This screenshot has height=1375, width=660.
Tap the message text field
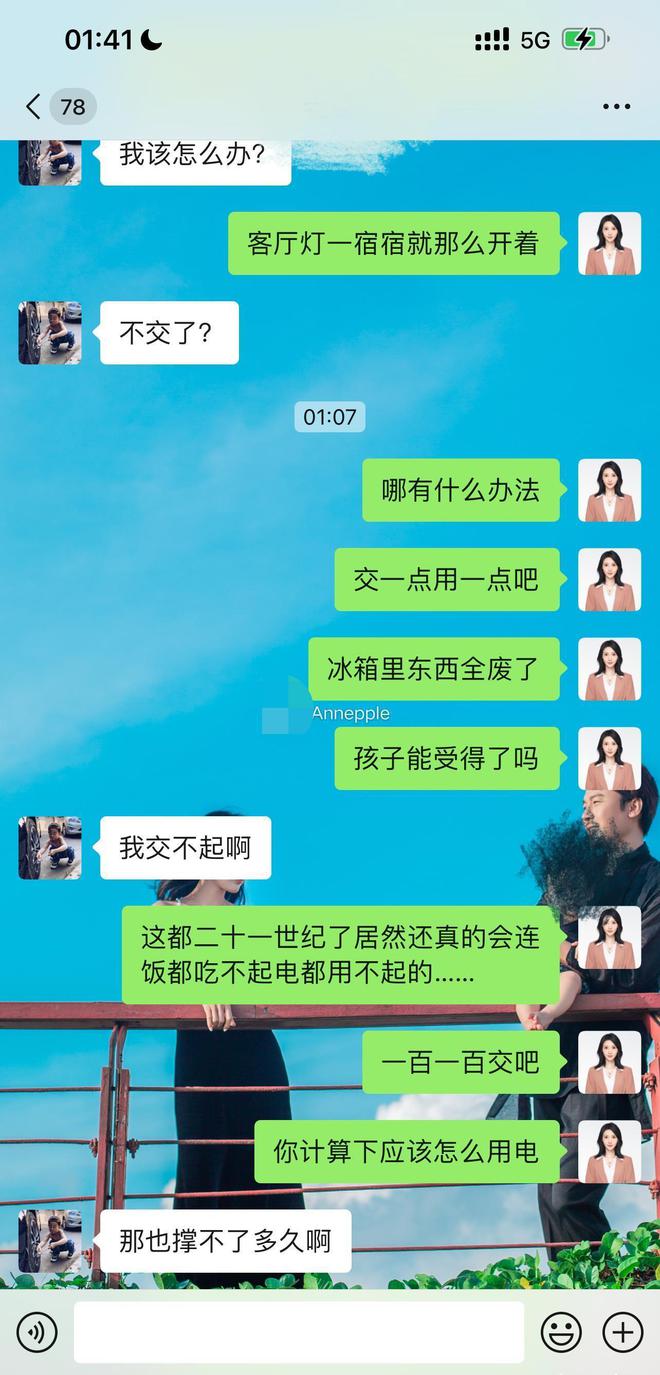click(298, 1332)
